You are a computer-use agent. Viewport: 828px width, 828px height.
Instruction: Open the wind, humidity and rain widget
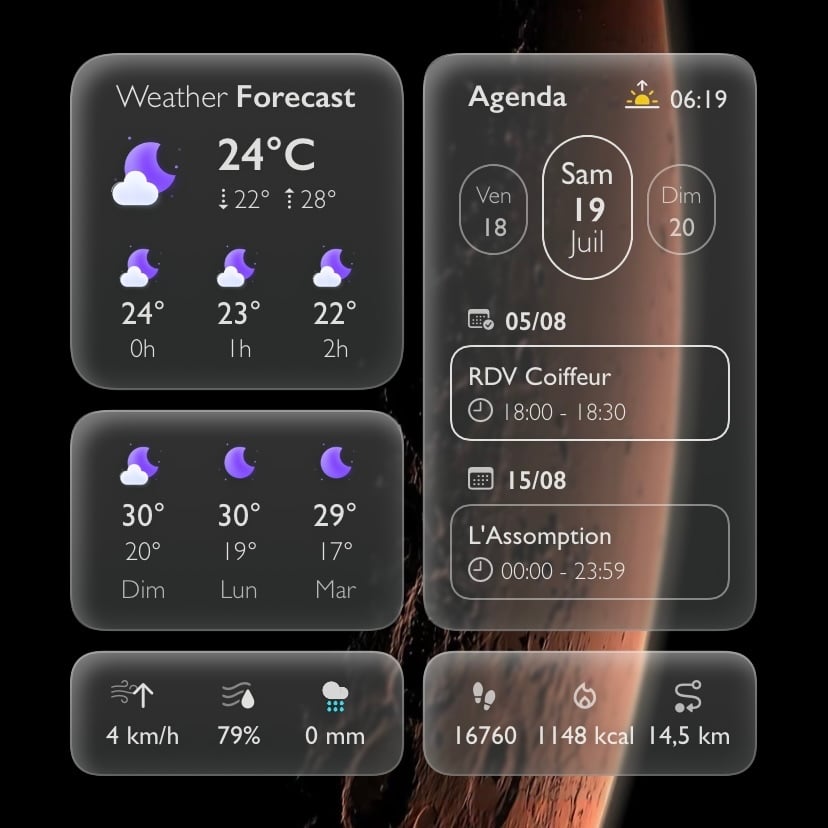point(237,713)
